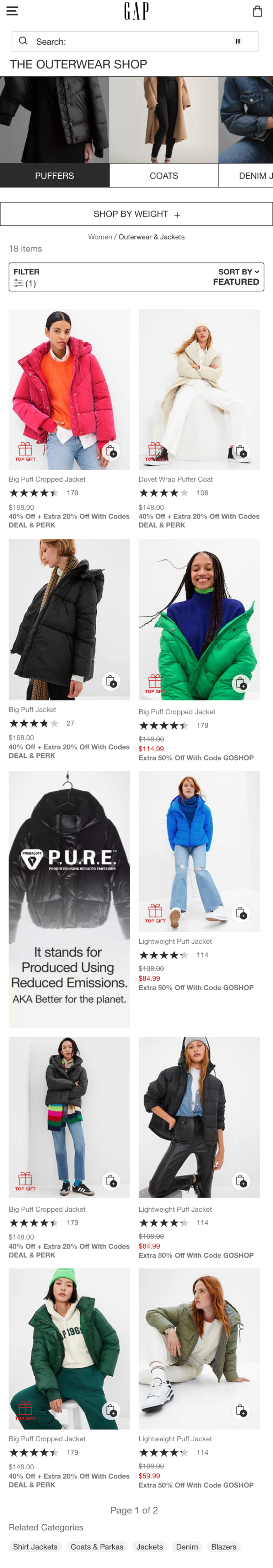View the pink Big Puff Cropped Jacket
Image resolution: width=273 pixels, height=1568 pixels.
(69, 390)
